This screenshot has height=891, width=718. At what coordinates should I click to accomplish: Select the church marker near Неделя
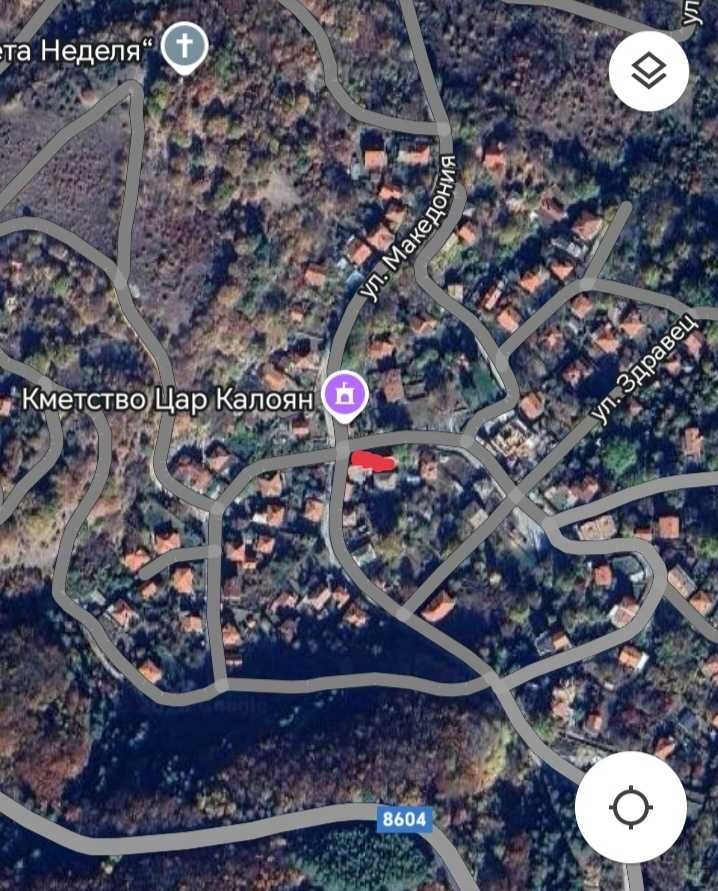(x=183, y=47)
